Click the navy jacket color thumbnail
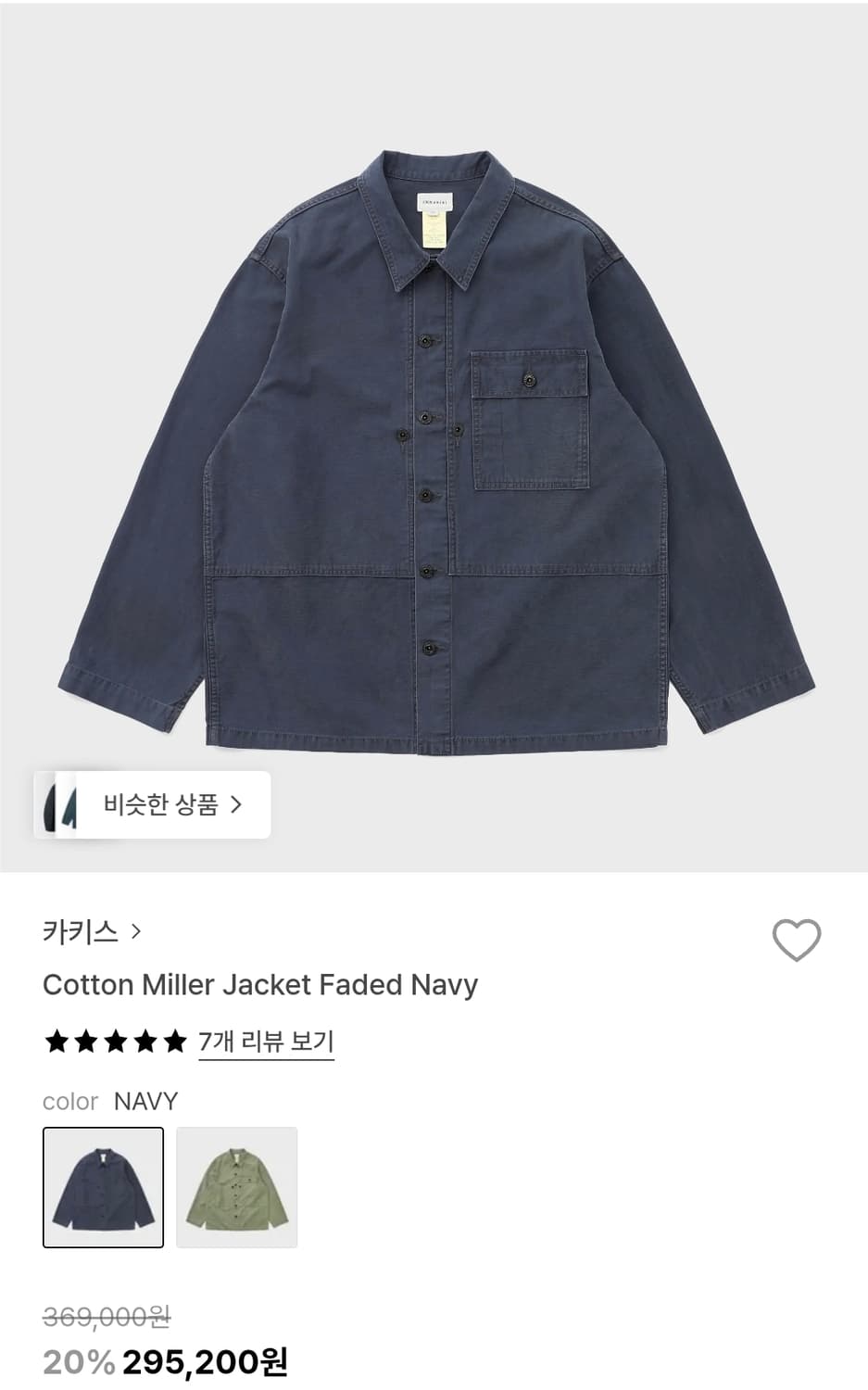Viewport: 868px width, 1390px height. [103, 1189]
